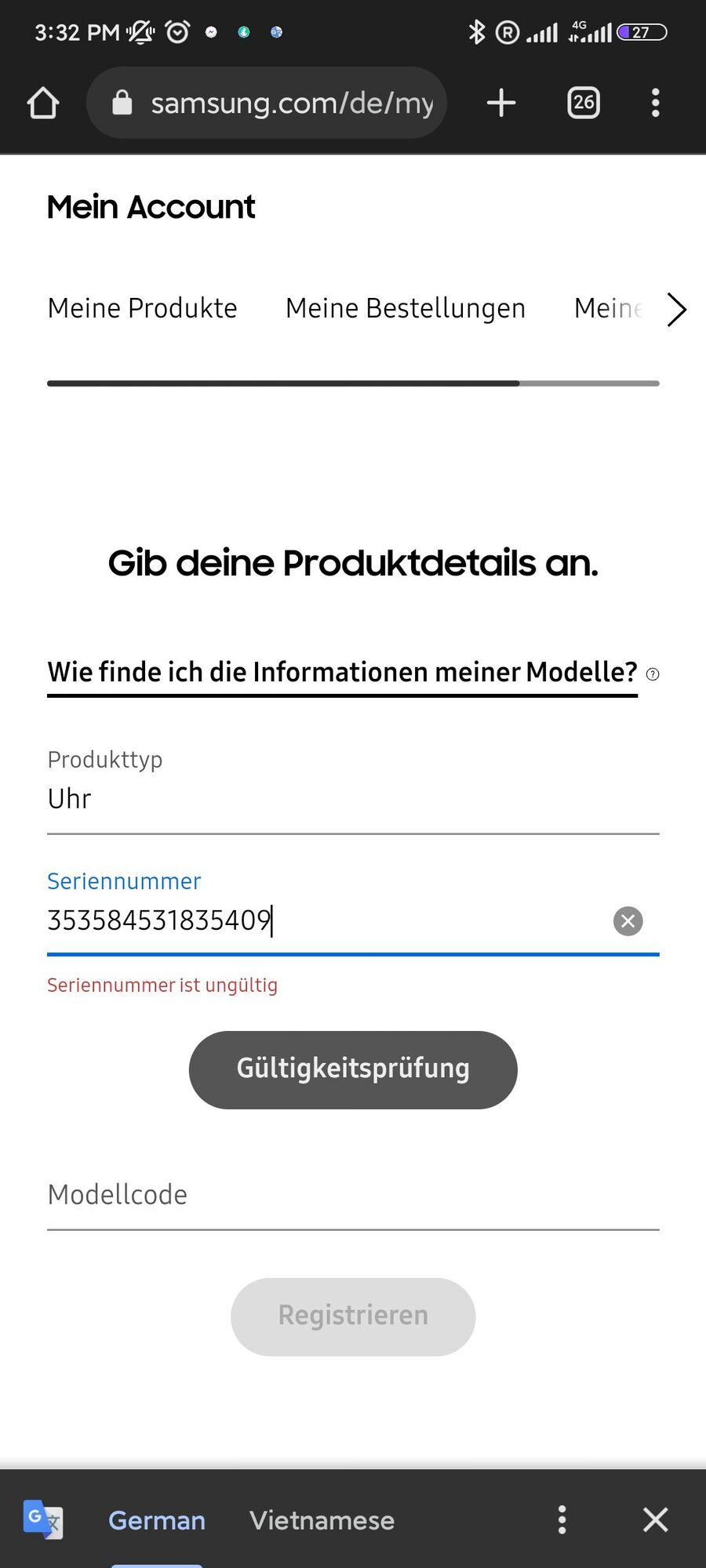Switch to the Meine Produkte tab
The width and height of the screenshot is (706, 1568).
(x=142, y=308)
